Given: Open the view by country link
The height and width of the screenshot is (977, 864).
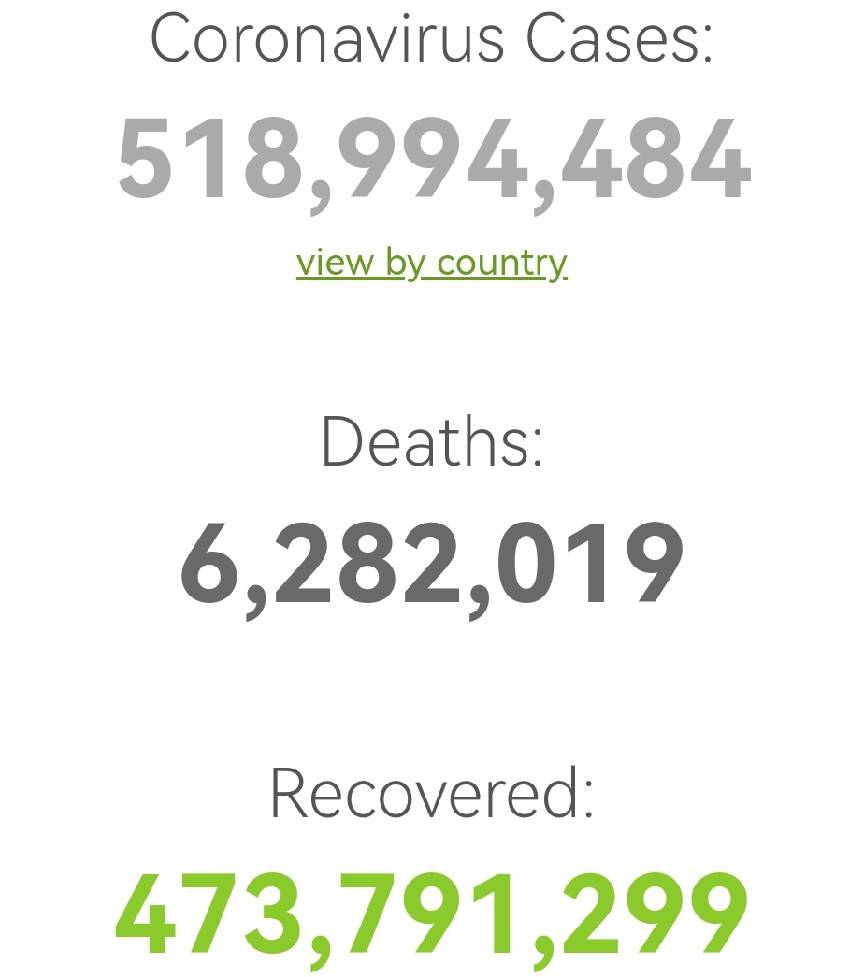Looking at the screenshot, I should [x=432, y=263].
